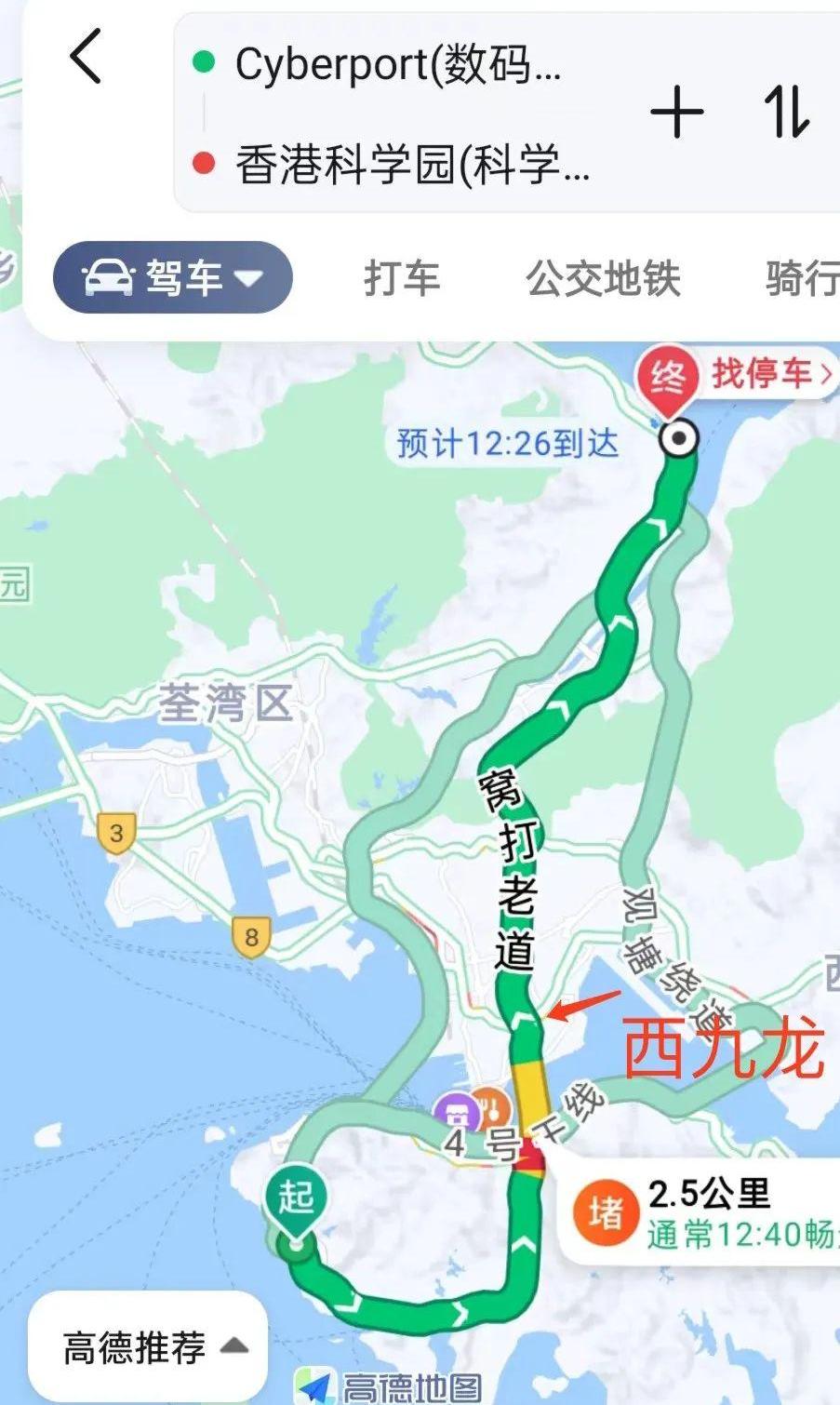Edit the Cyberport starting point
840x1405 pixels.
click(x=397, y=65)
